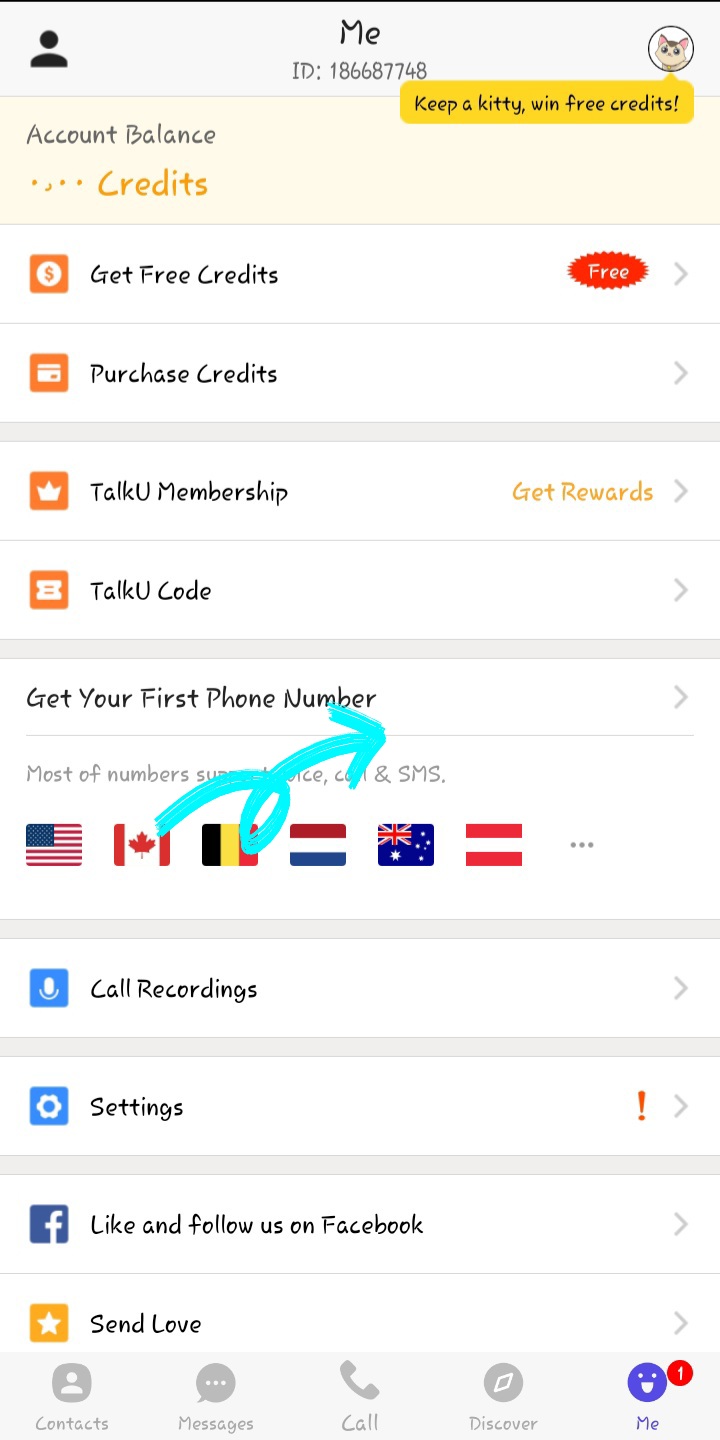Select the Netherlands flag
Screen dimensions: 720x1440
pyautogui.click(x=318, y=845)
